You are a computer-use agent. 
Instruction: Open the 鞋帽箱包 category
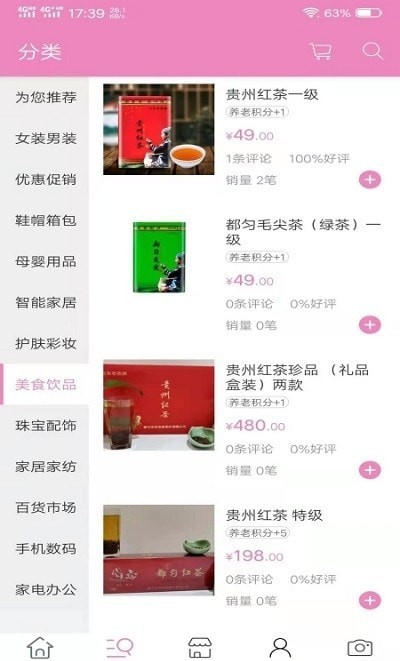pyautogui.click(x=46, y=220)
